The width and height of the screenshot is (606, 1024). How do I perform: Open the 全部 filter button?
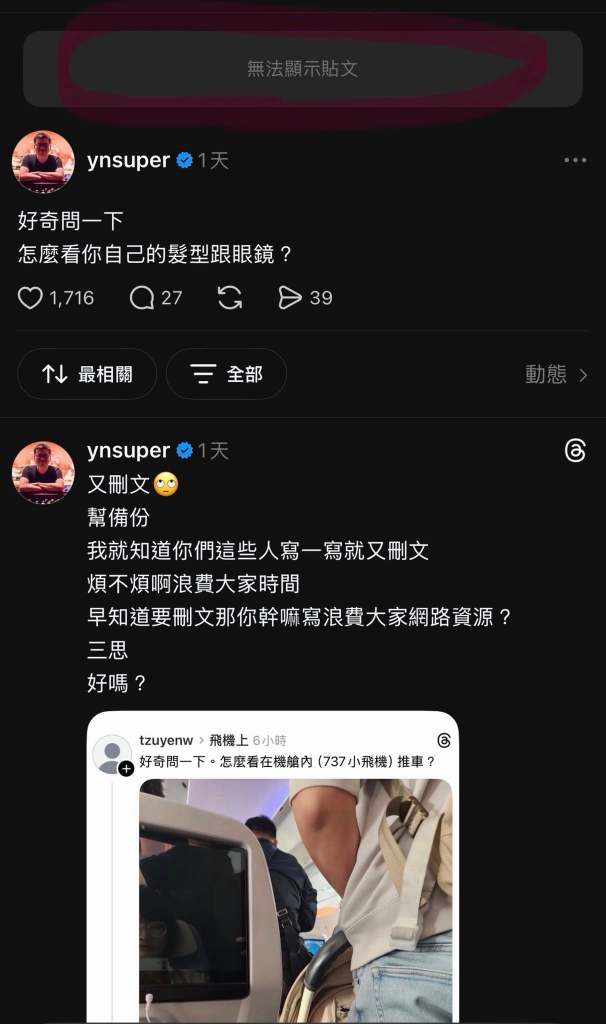click(x=226, y=374)
